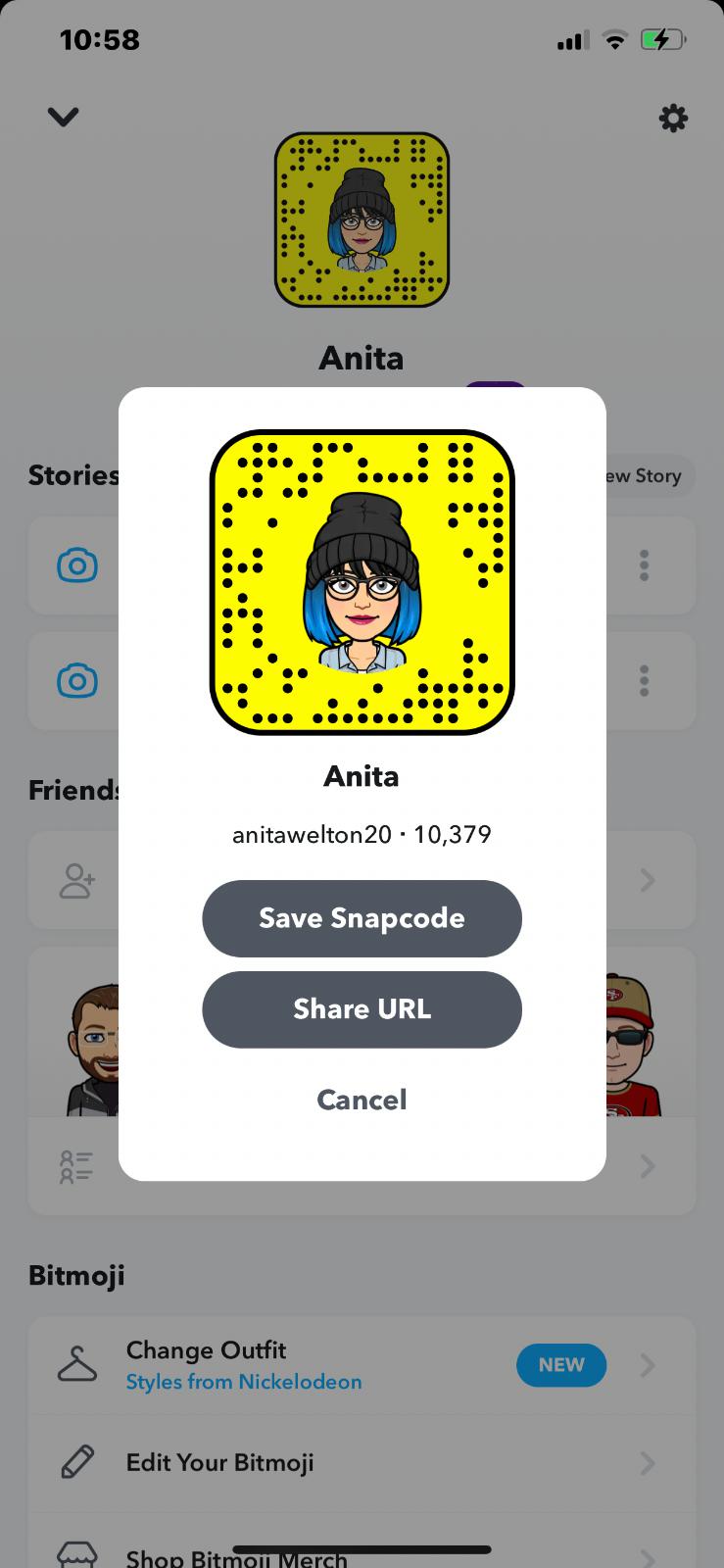Share the profile URL
Viewport: 724px width, 1568px height.
[x=362, y=1009]
